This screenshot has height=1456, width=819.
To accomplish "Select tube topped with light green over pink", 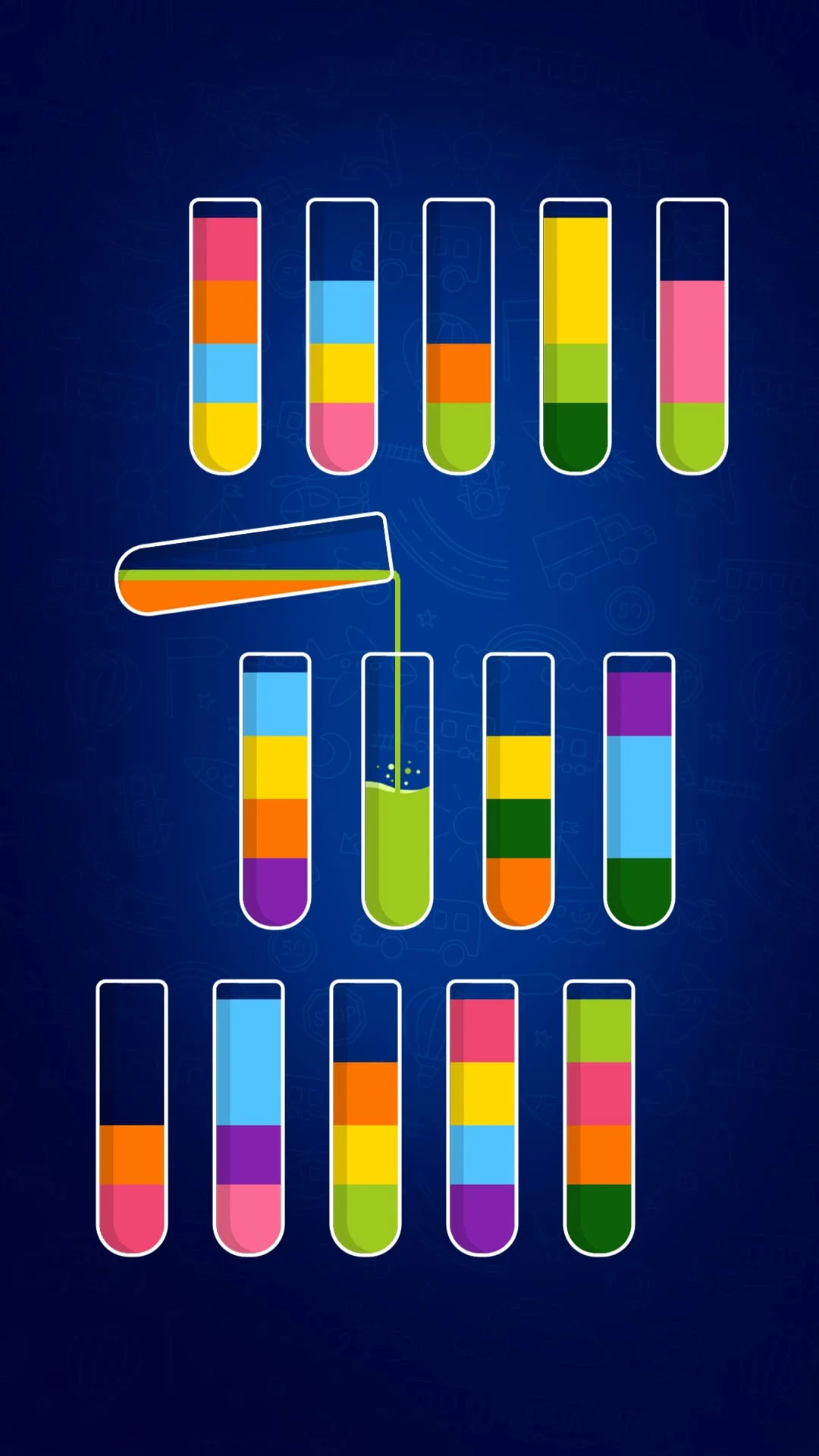I will pos(599,1119).
